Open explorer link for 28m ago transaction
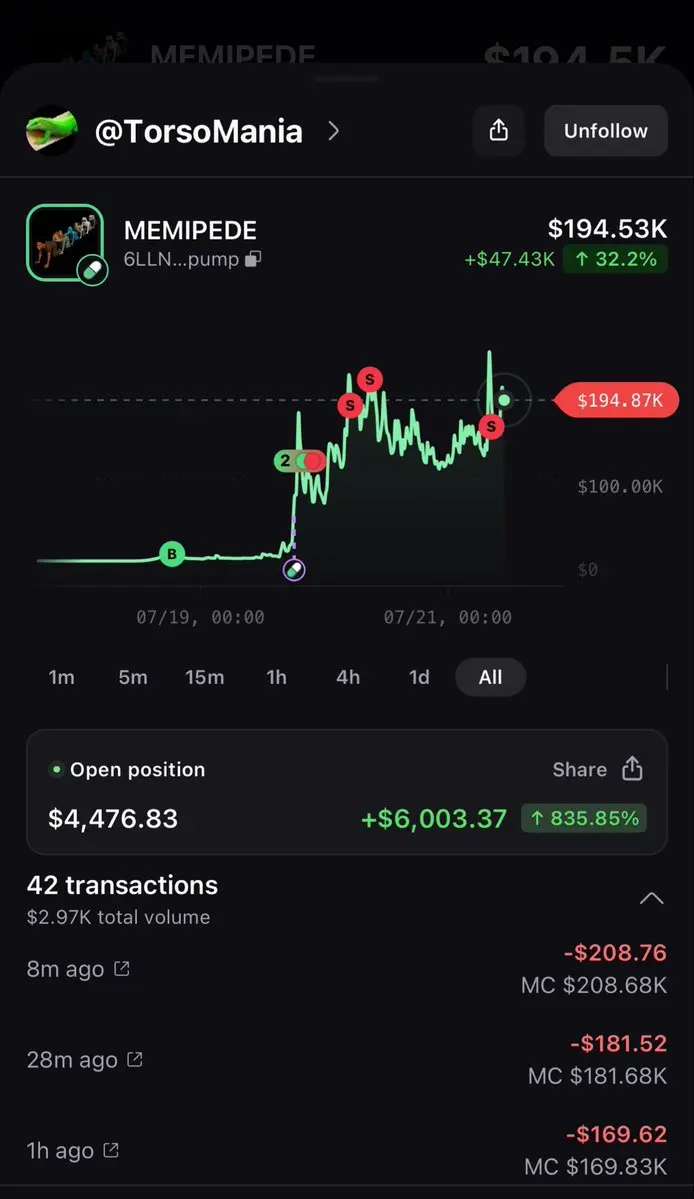Image resolution: width=694 pixels, height=1199 pixels. click(x=135, y=1060)
